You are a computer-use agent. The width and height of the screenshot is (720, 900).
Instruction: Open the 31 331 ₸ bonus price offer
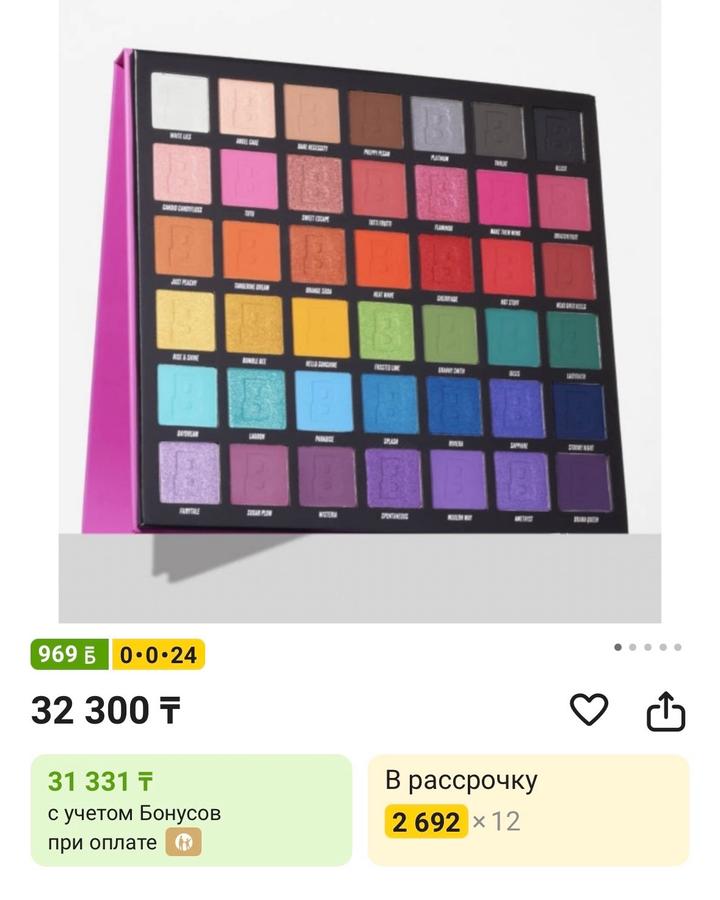[191, 809]
